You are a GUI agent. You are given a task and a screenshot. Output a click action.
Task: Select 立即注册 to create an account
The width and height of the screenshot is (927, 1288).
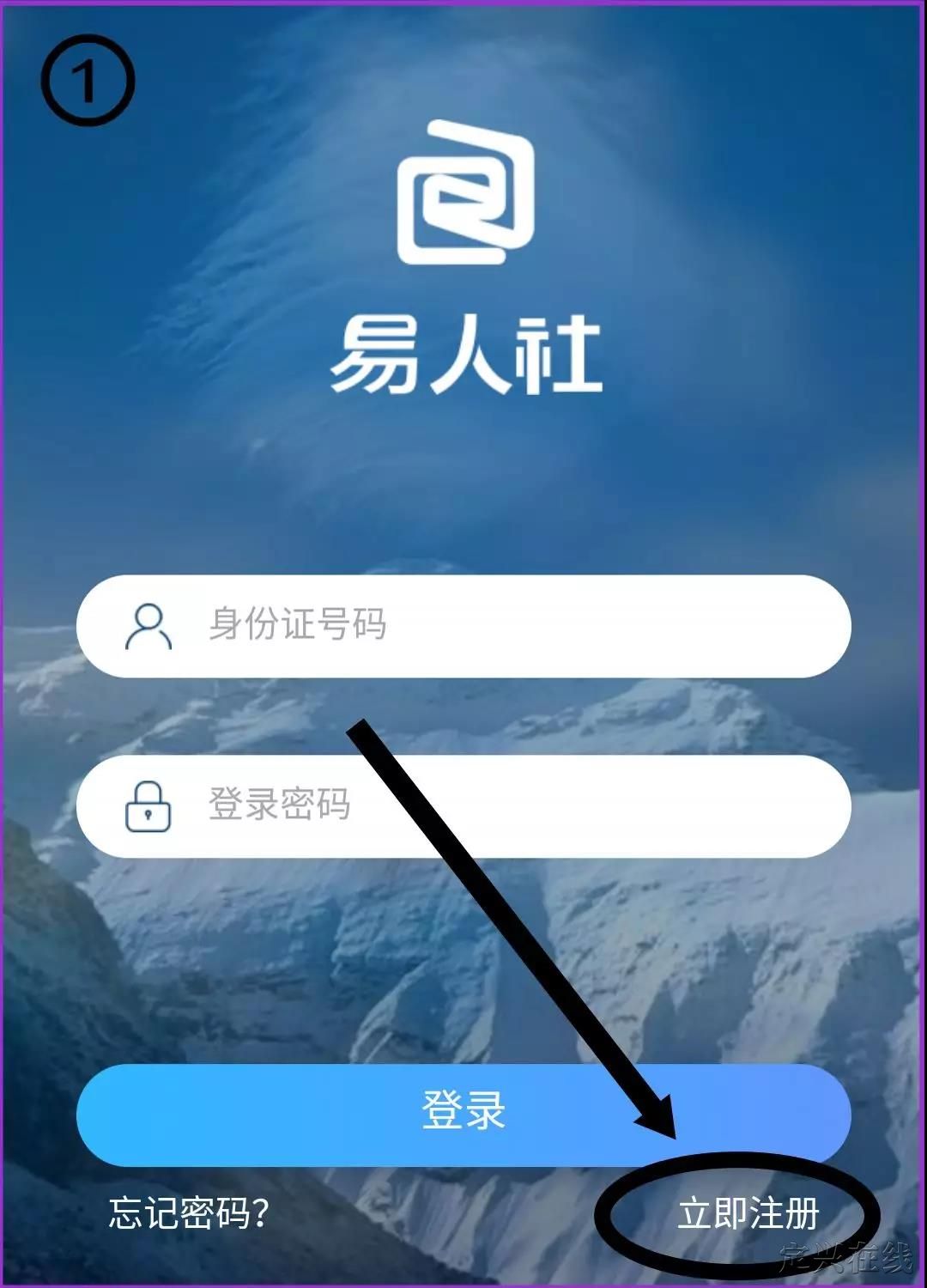pos(748,1214)
